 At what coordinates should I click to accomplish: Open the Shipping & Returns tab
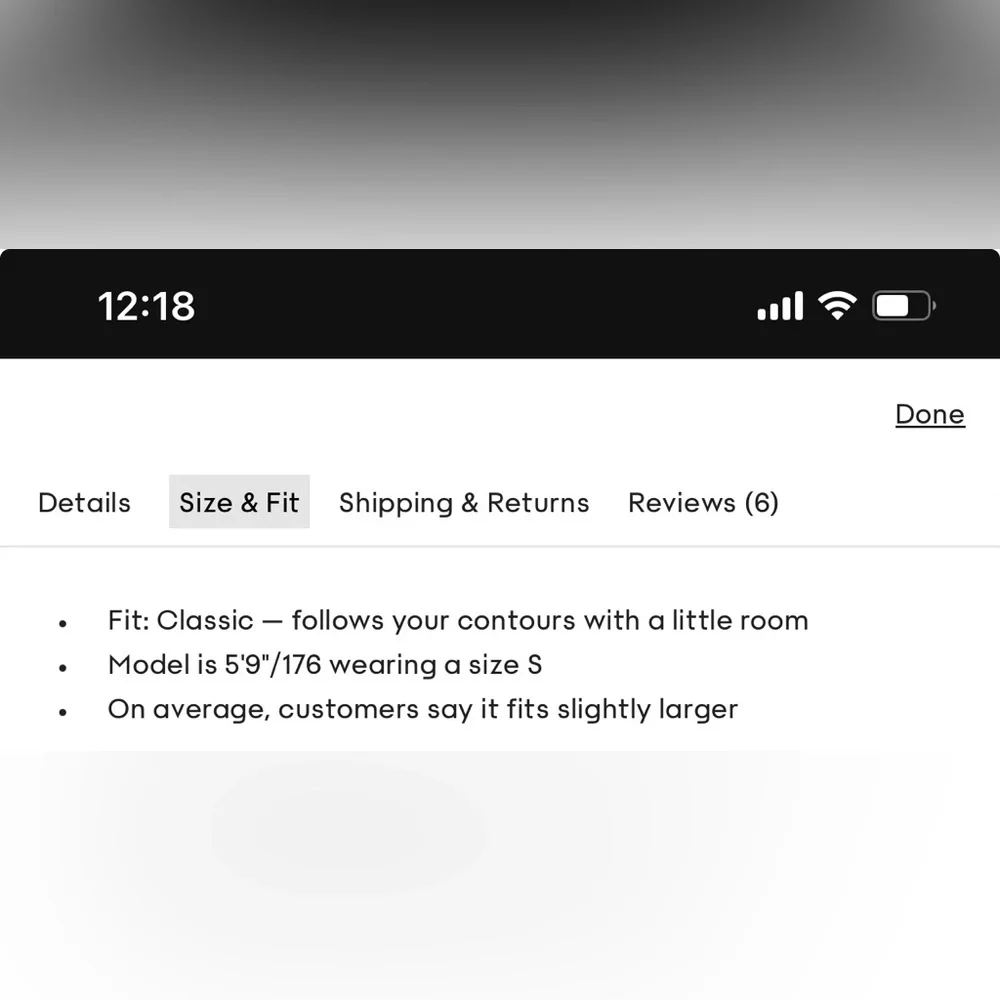[x=464, y=502]
